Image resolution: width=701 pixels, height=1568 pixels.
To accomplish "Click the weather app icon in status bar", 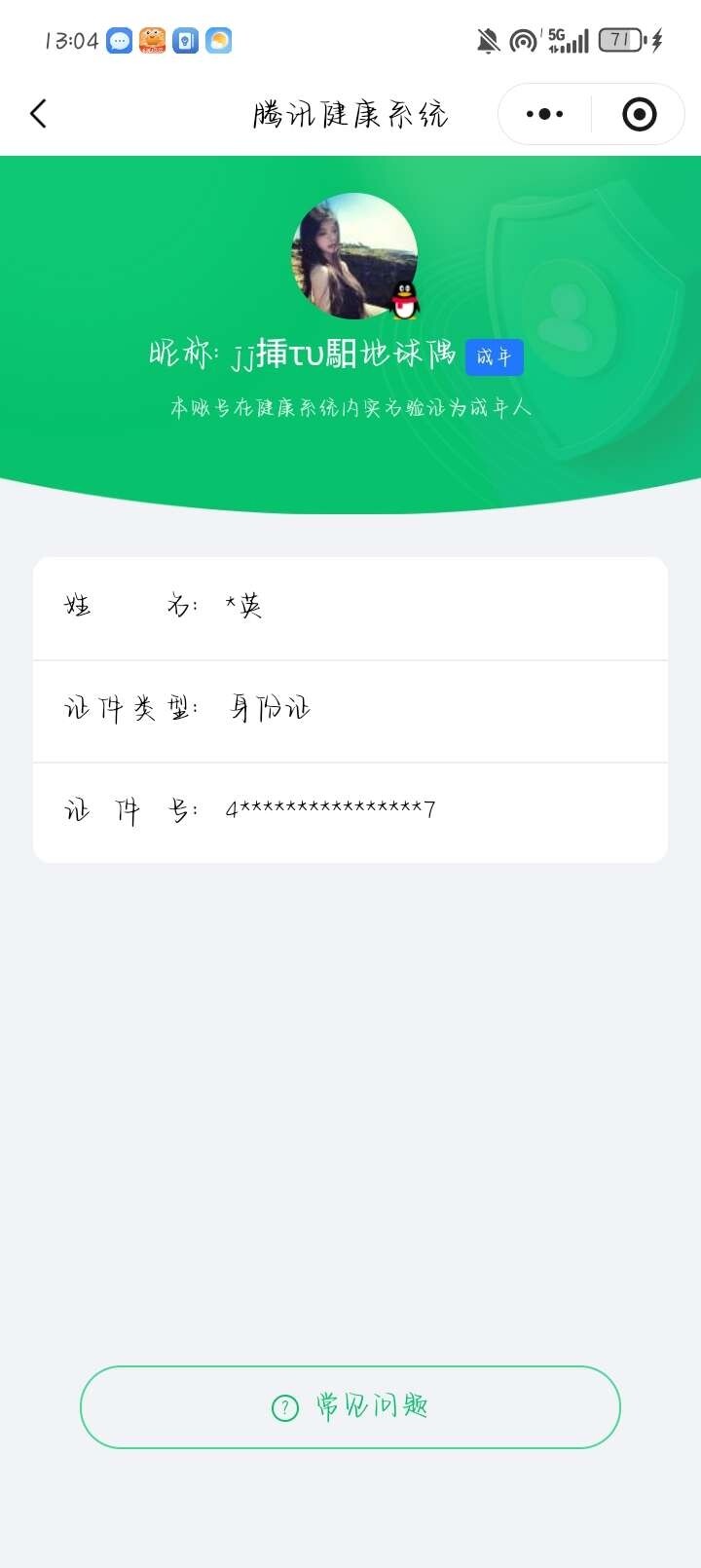I will pos(217,40).
